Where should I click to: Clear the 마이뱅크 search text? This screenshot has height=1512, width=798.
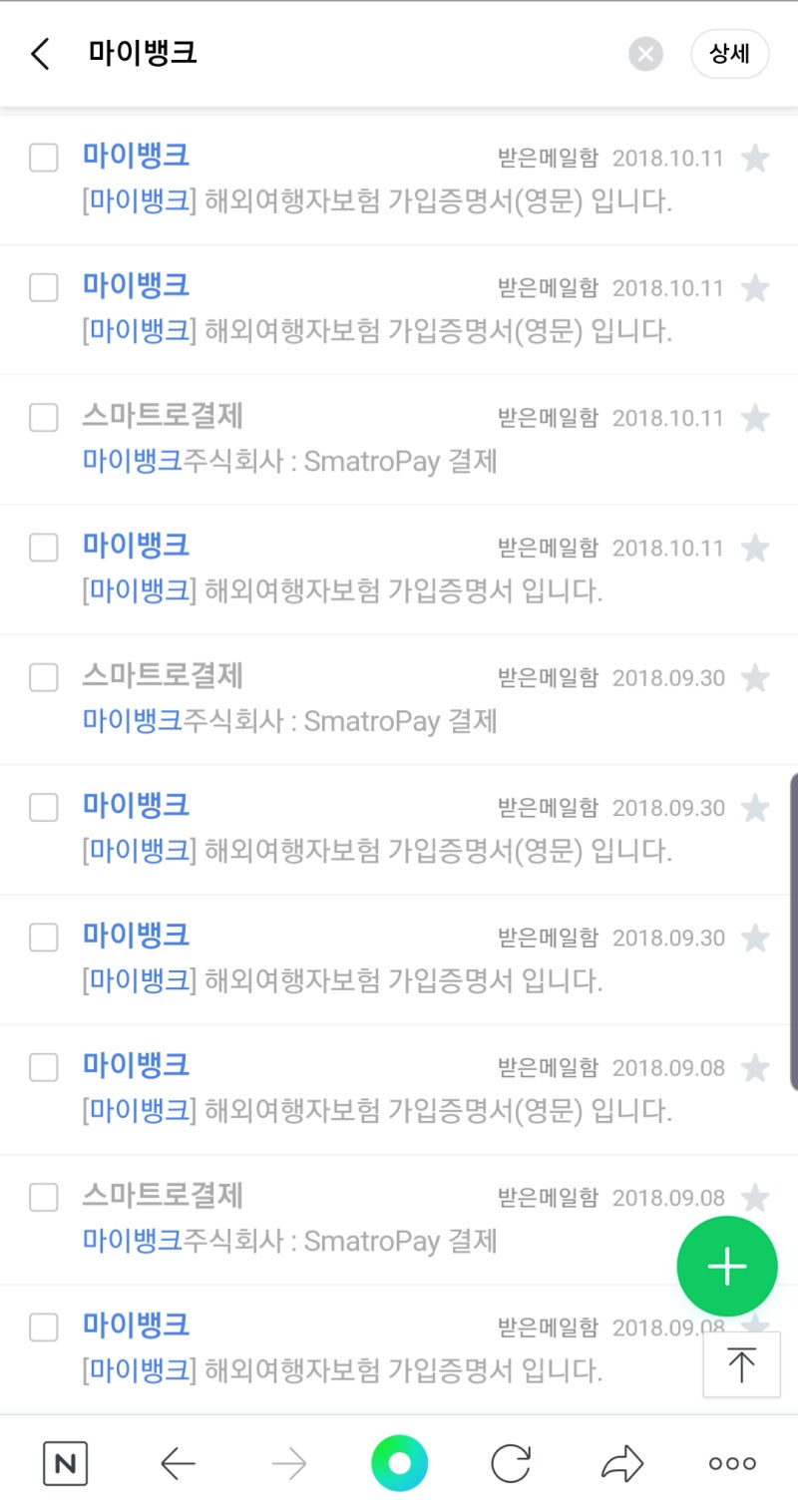(645, 54)
